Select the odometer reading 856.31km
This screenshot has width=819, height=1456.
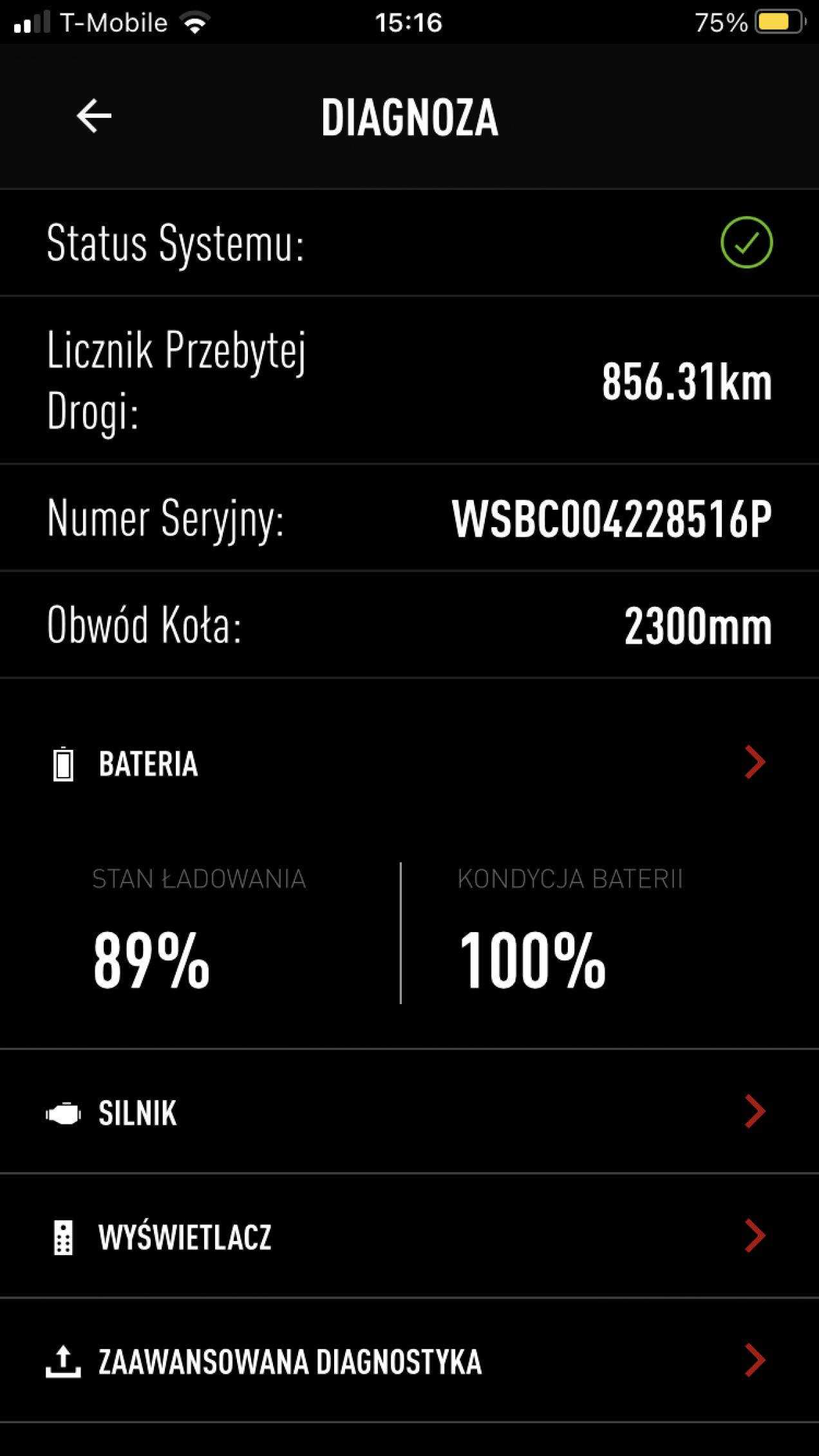[x=686, y=383]
